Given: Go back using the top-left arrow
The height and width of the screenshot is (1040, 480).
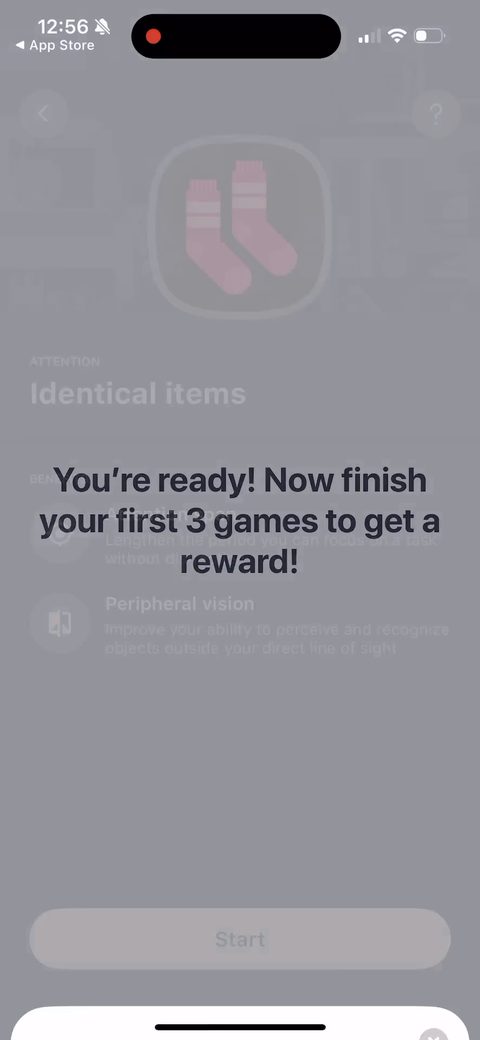Looking at the screenshot, I should pyautogui.click(x=44, y=114).
